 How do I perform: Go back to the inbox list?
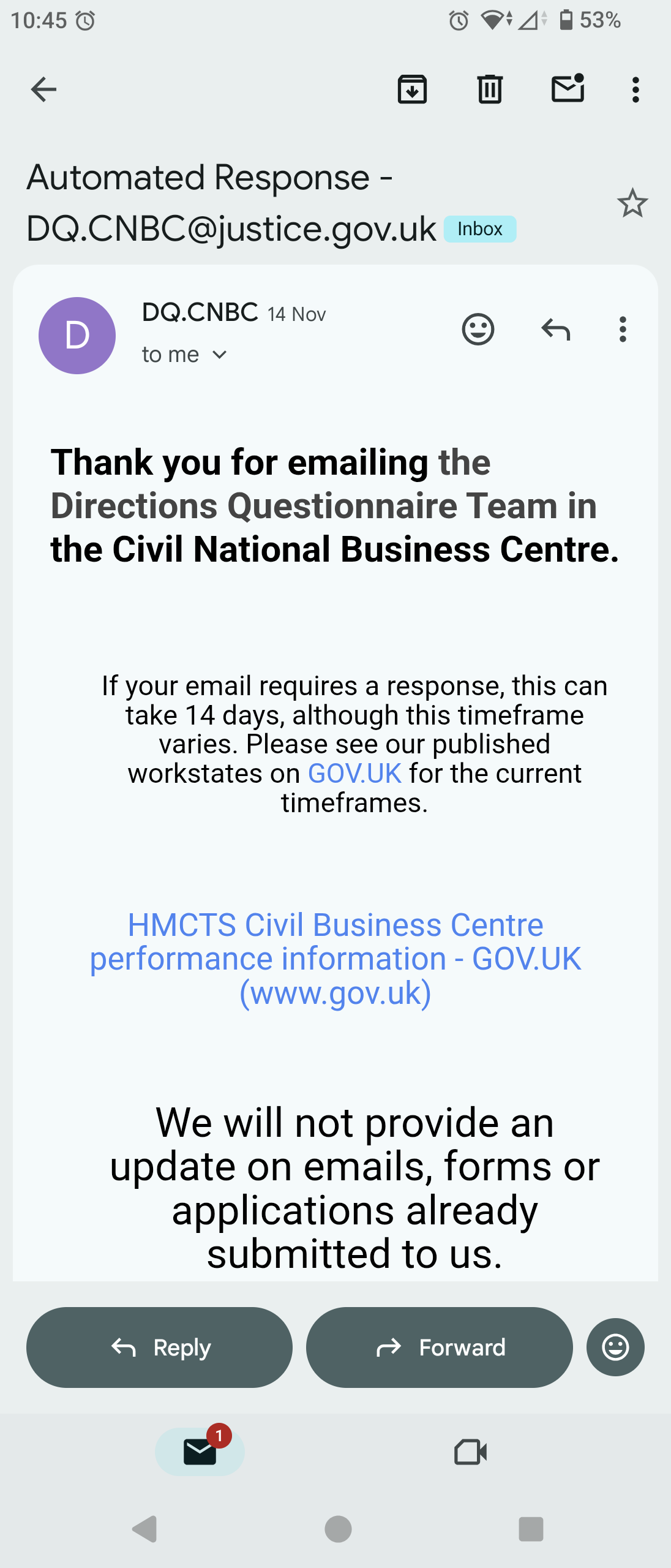(x=43, y=89)
